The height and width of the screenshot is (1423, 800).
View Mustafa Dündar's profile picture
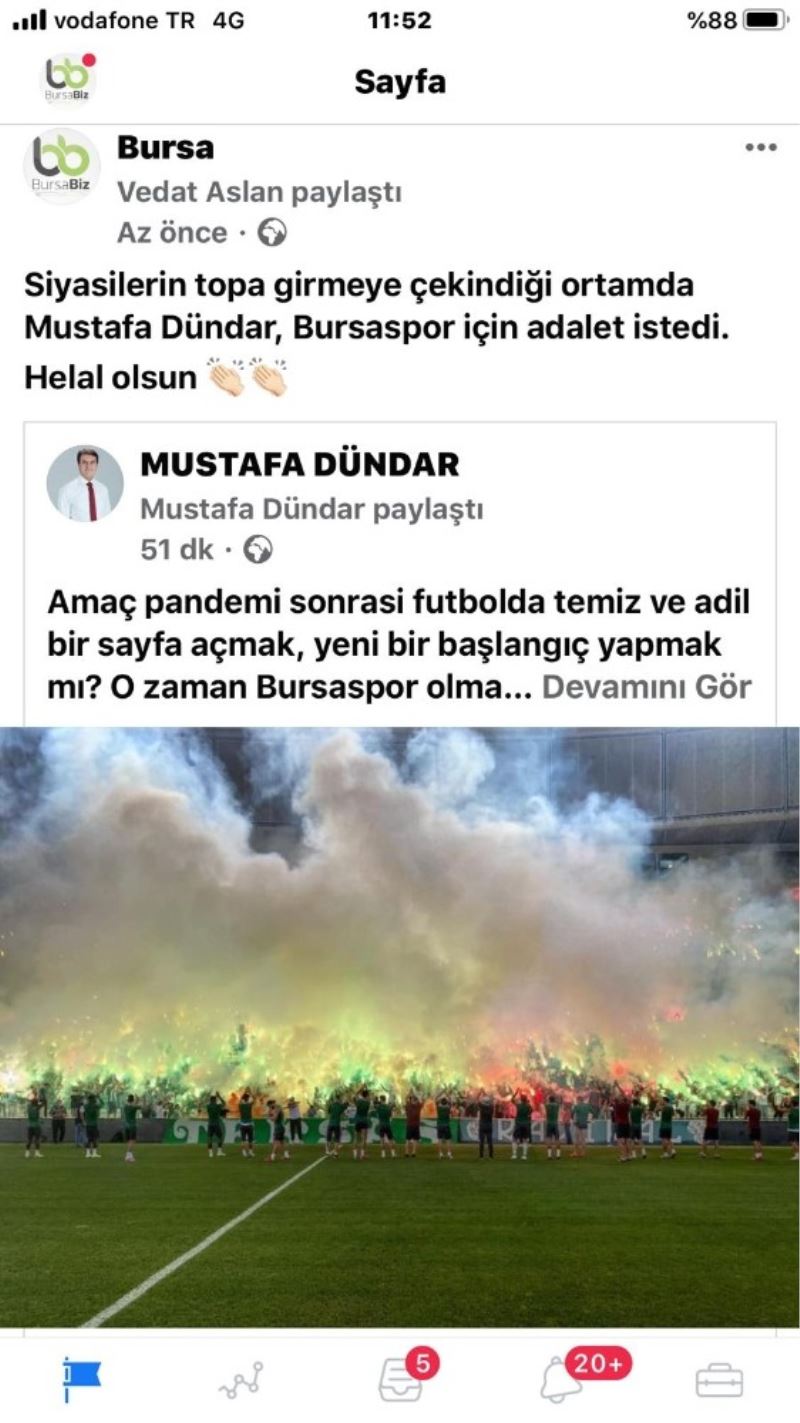(85, 484)
